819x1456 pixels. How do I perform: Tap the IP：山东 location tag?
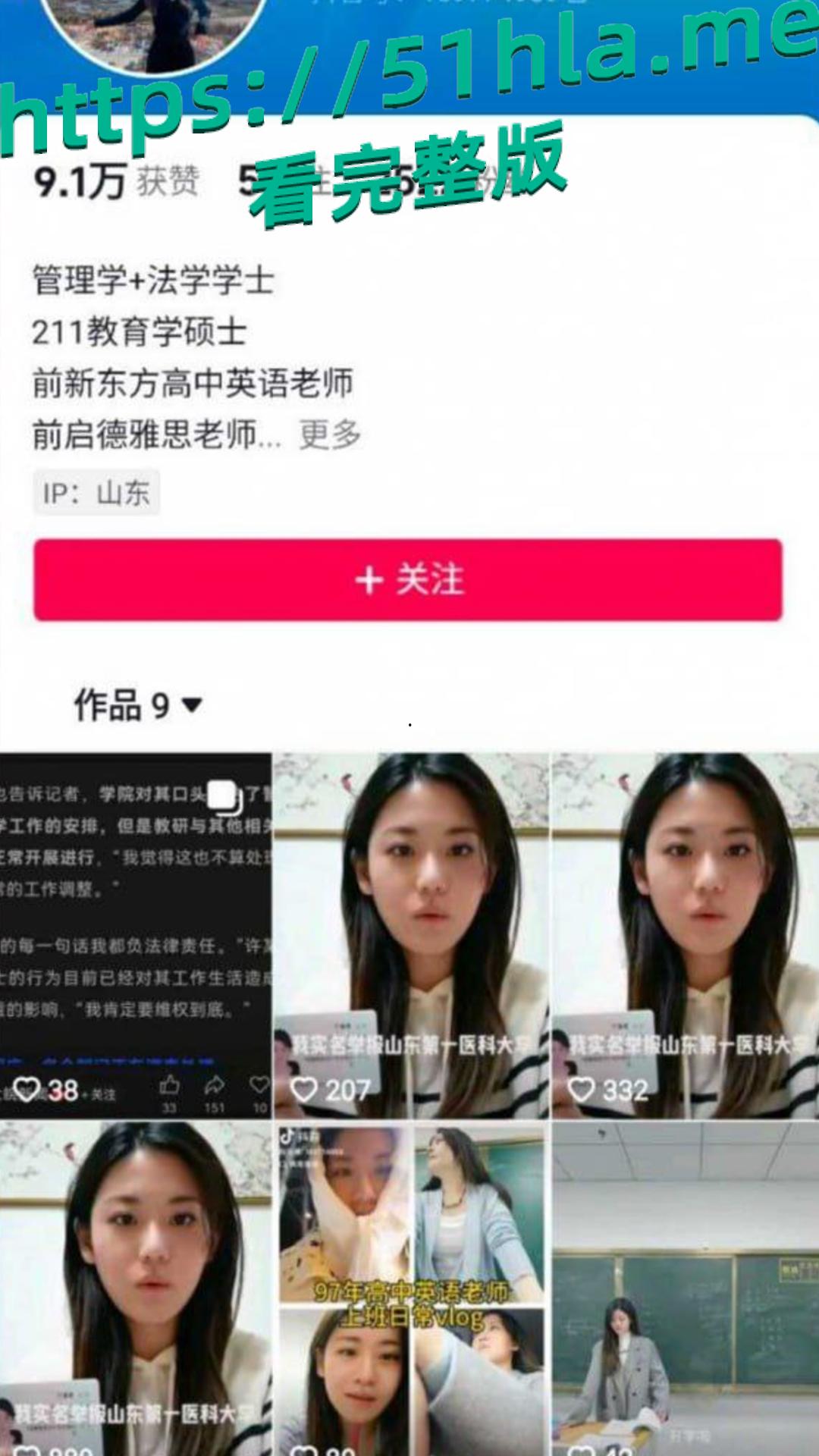point(97,491)
